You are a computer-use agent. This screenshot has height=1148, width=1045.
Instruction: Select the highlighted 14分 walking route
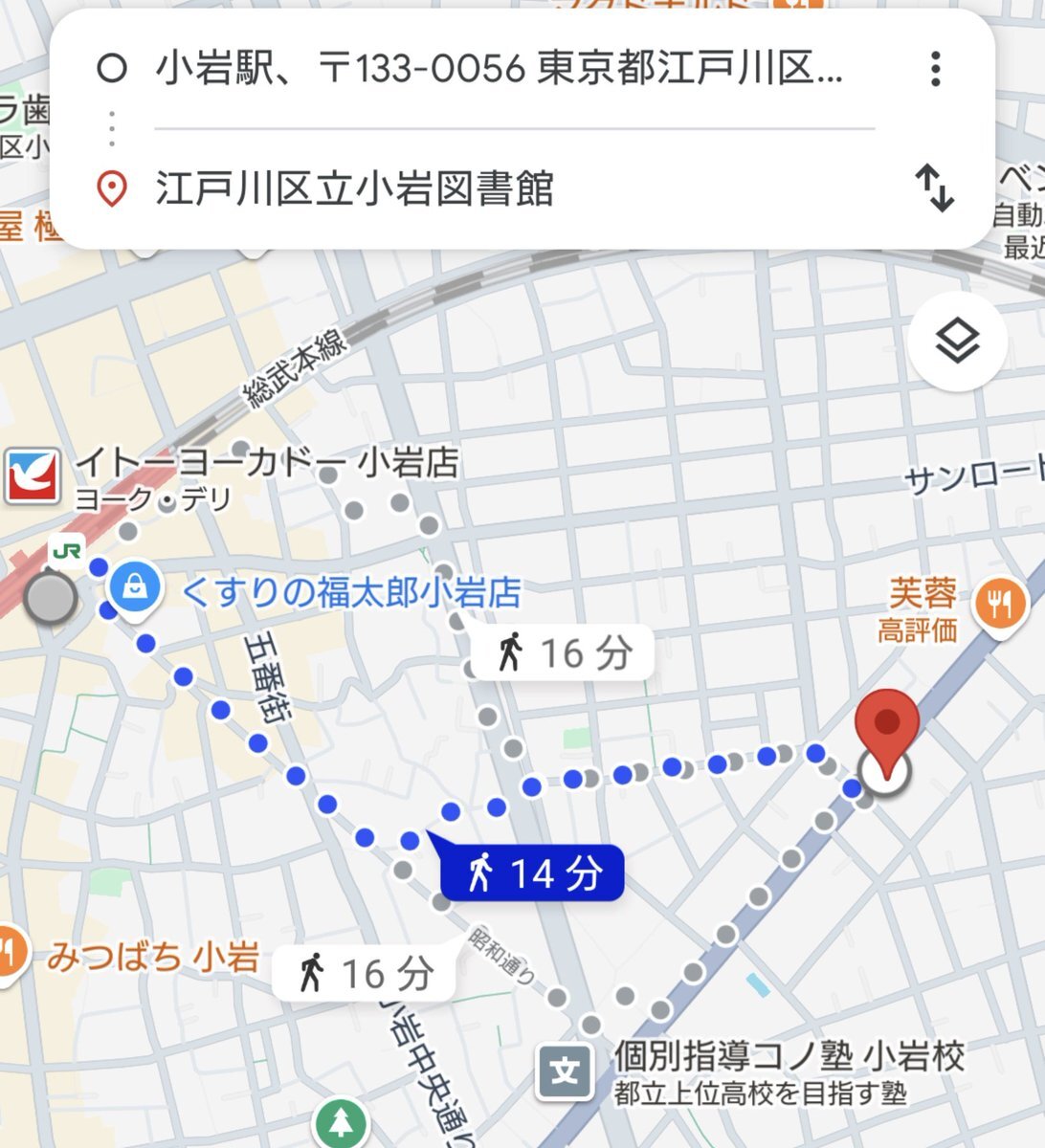(x=532, y=872)
